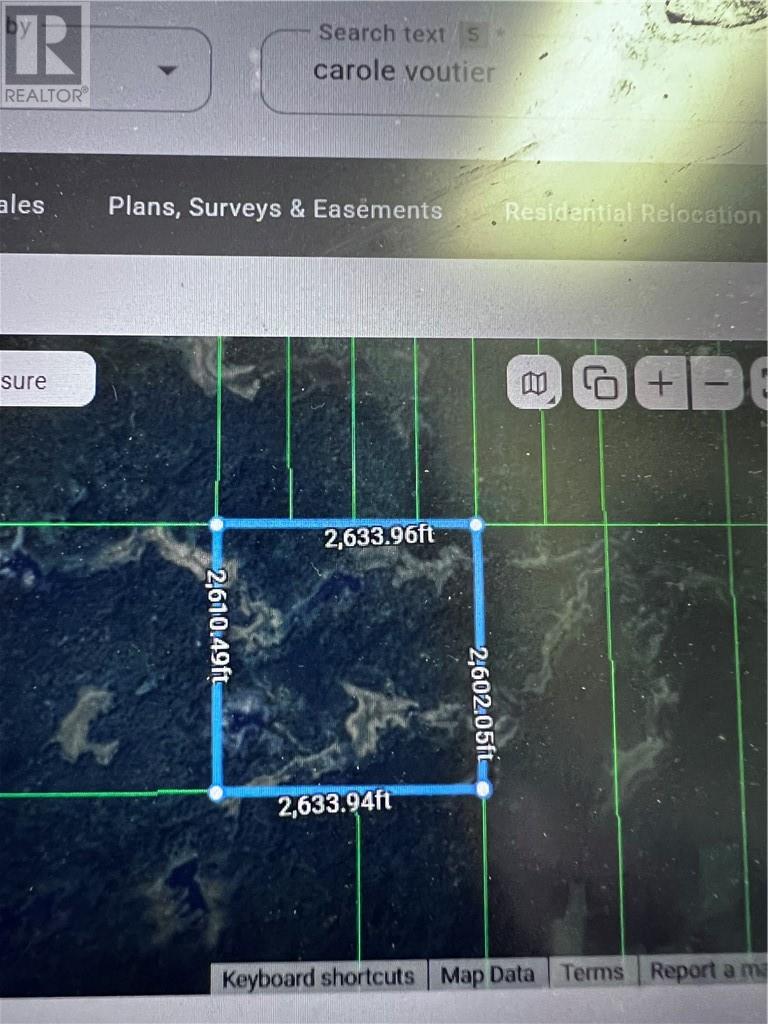
Task: Open Keyboard shortcuts
Action: click(318, 977)
